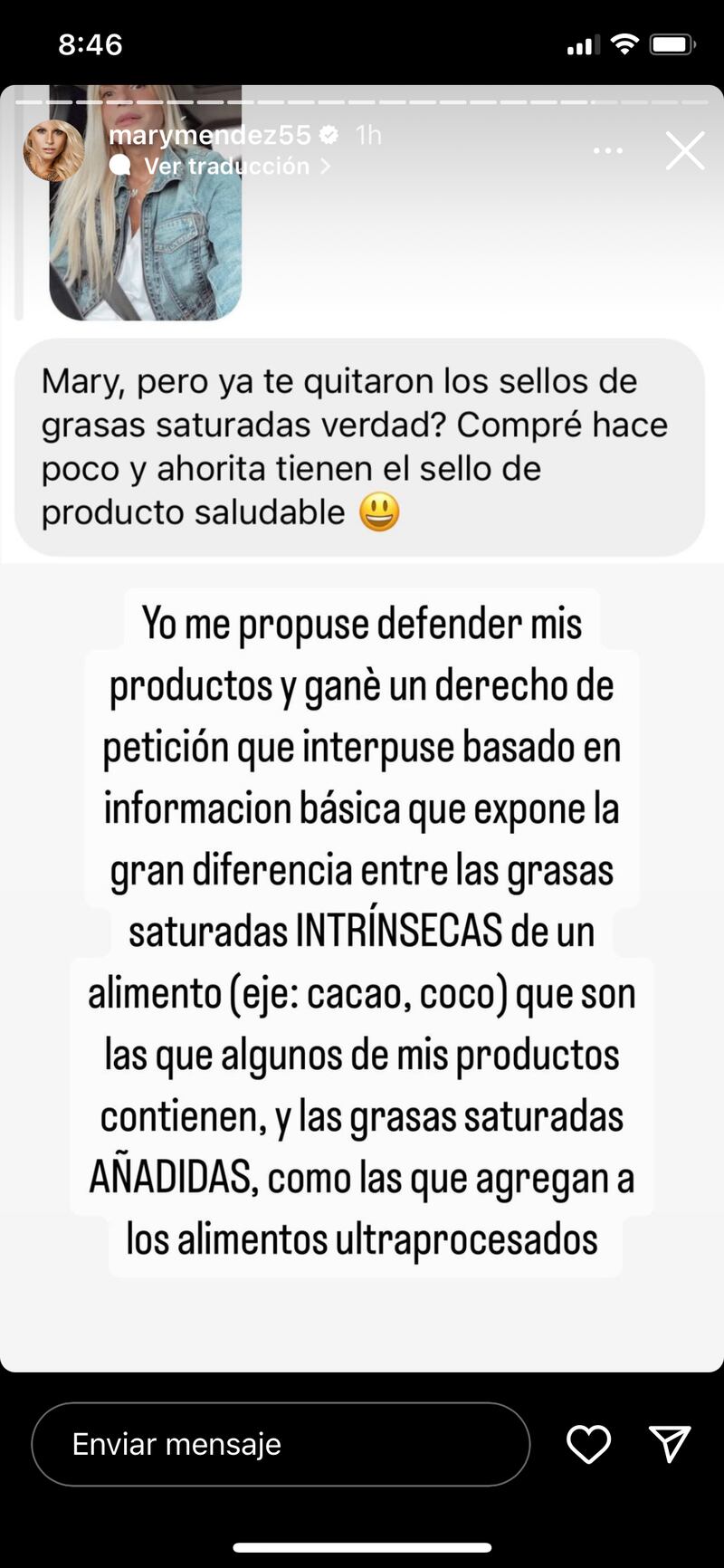Tap the '1h' timestamp label
Screen dimensions: 724x1568
pyautogui.click(x=367, y=135)
